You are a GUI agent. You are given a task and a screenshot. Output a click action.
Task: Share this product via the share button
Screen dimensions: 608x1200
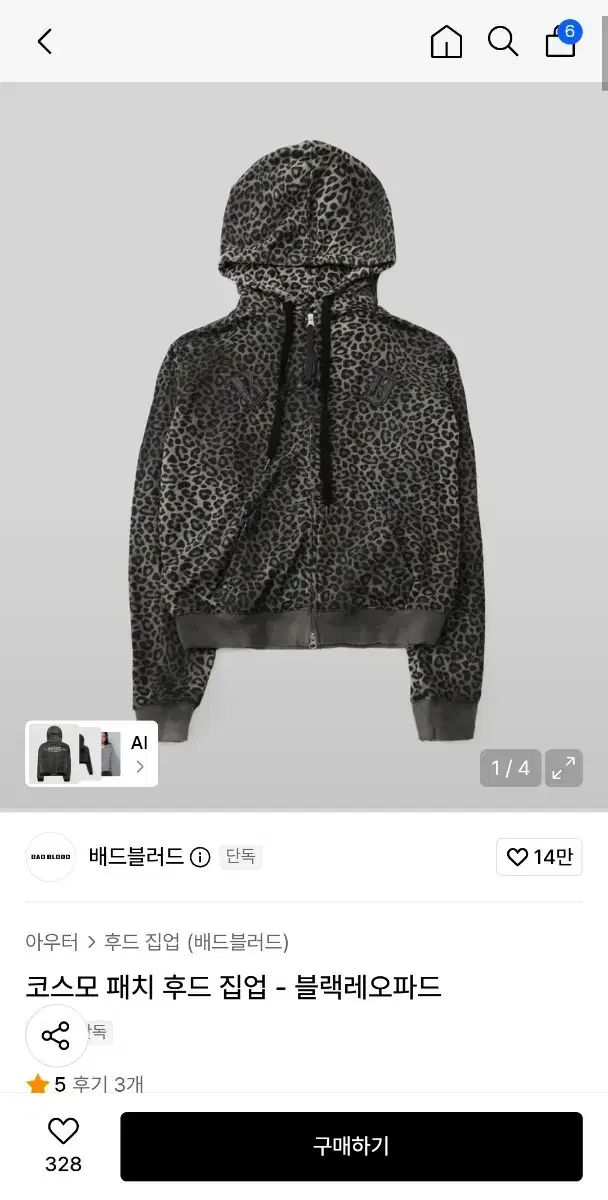[x=56, y=1035]
